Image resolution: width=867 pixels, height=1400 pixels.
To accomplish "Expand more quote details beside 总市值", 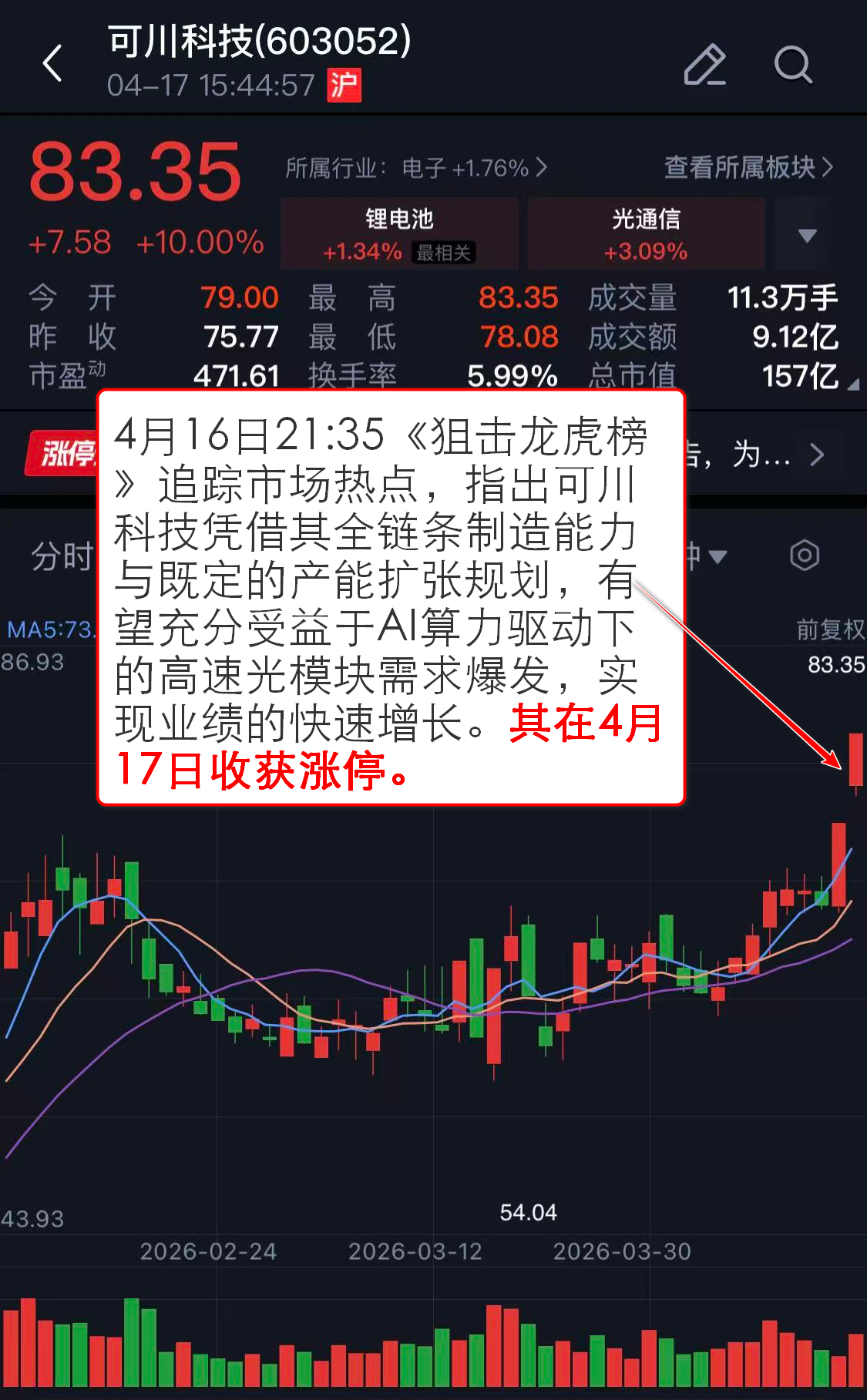I will point(852,384).
